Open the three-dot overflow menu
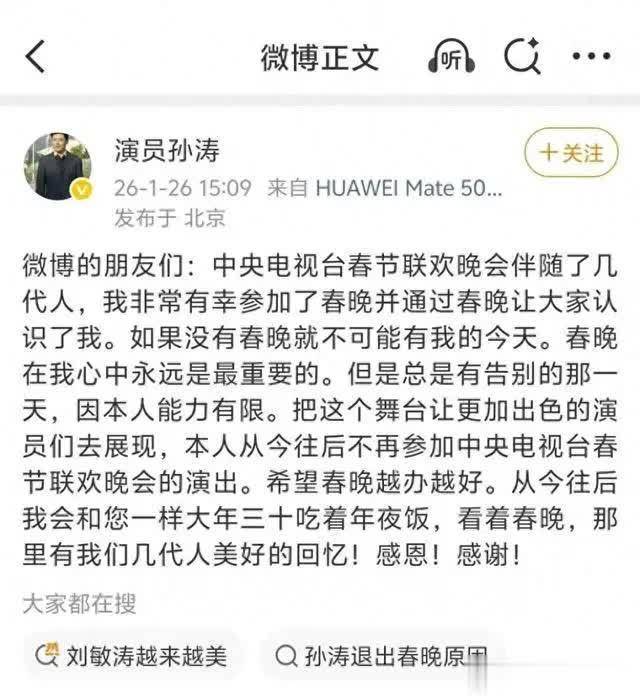The image size is (640, 698). [x=592, y=58]
